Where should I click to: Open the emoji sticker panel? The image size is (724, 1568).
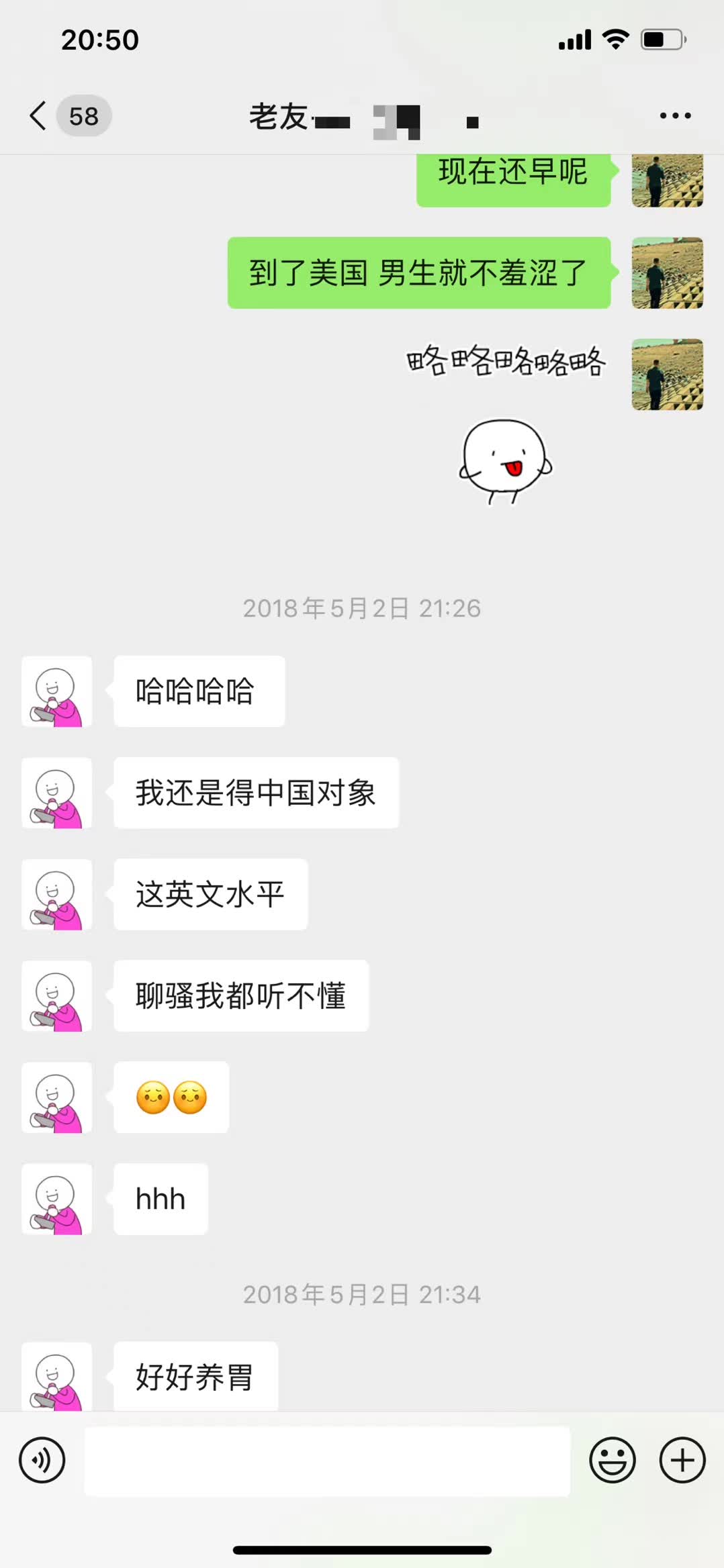pyautogui.click(x=612, y=1460)
